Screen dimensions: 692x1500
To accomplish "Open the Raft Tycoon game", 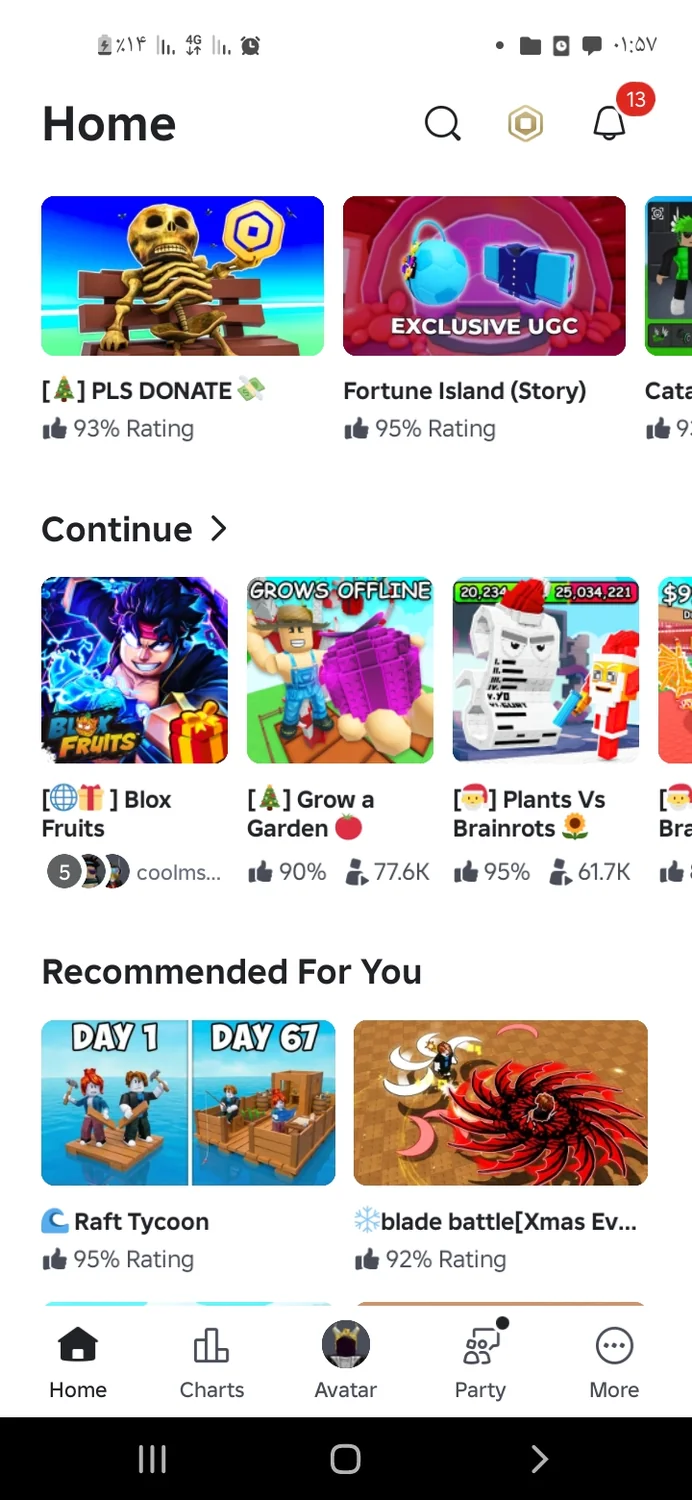I will coord(188,1103).
